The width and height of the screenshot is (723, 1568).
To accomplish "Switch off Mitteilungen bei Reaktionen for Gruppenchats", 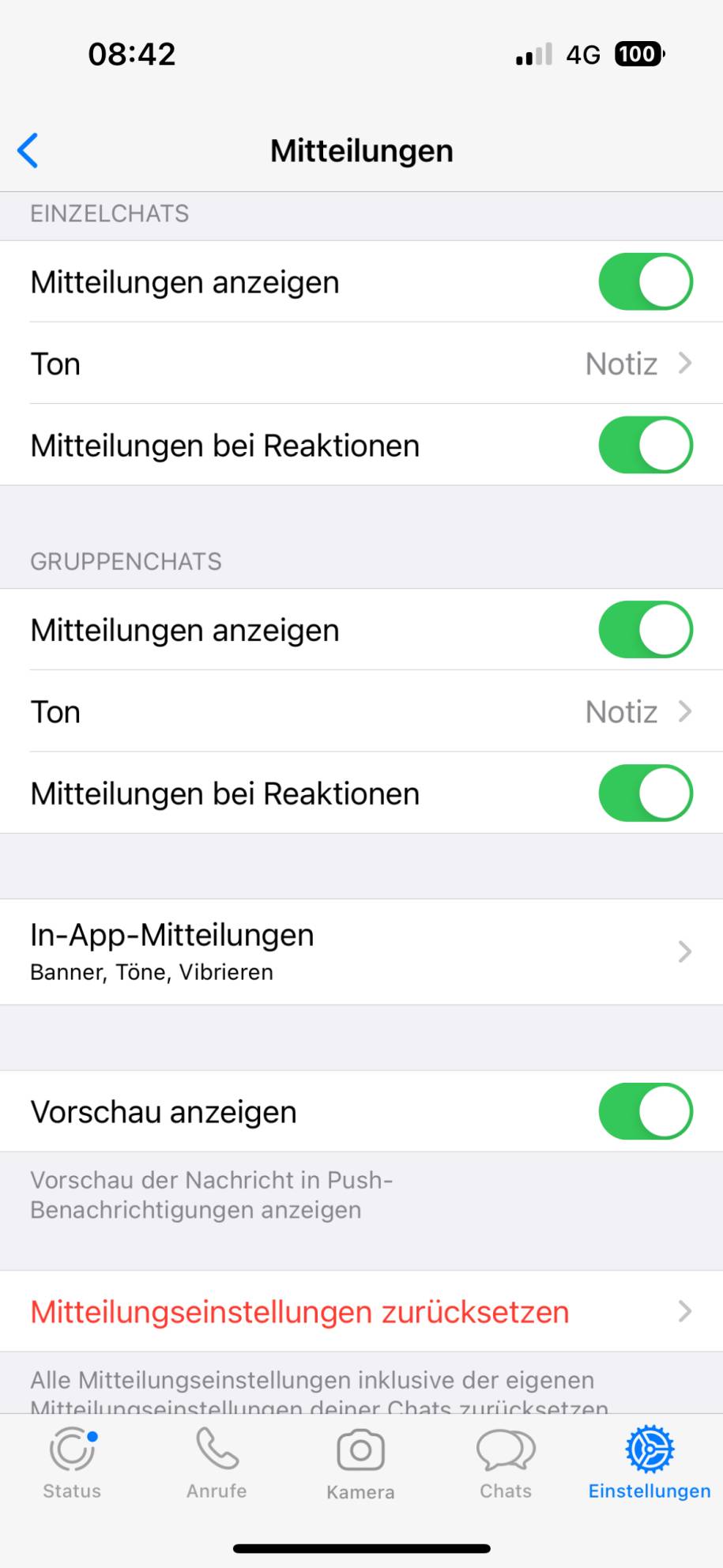I will [645, 793].
